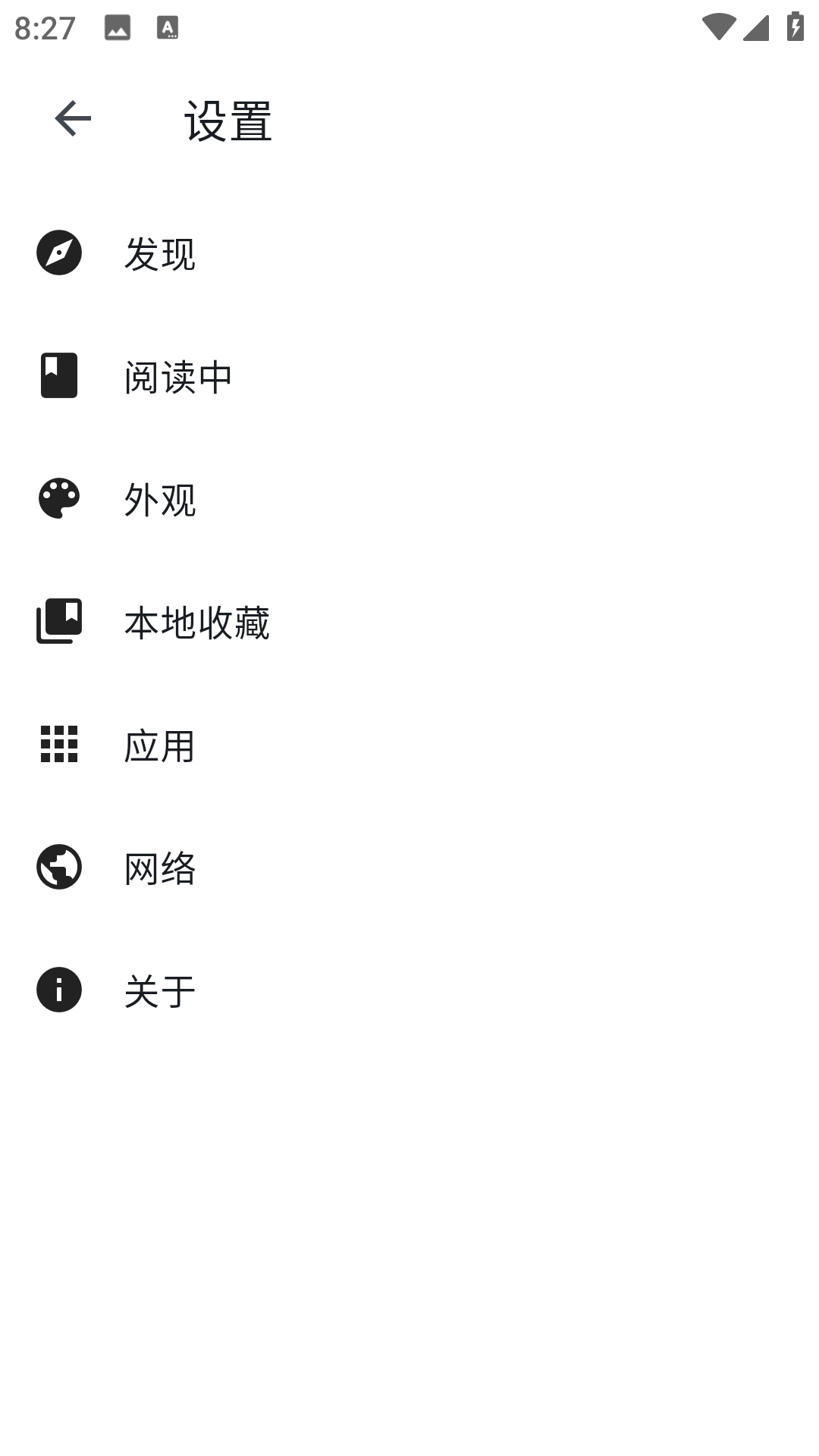Screen dimensions: 819x1456
Task: Tap the compass icon beside 发现
Action: (58, 254)
